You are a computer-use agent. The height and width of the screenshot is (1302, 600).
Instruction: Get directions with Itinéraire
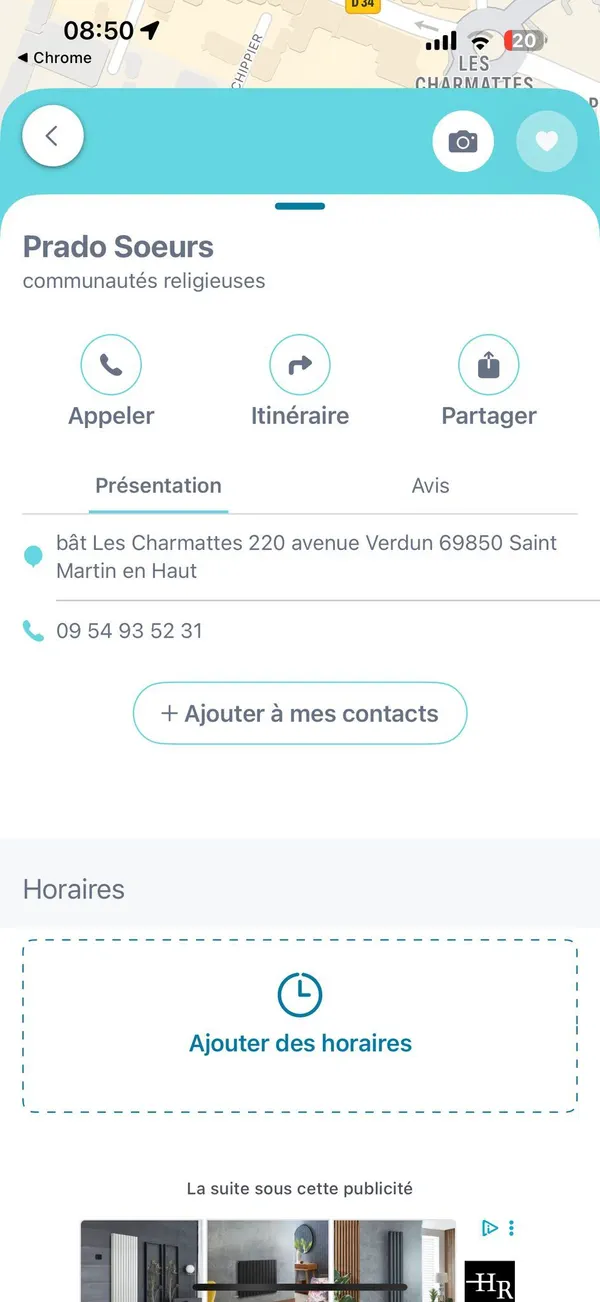(300, 365)
